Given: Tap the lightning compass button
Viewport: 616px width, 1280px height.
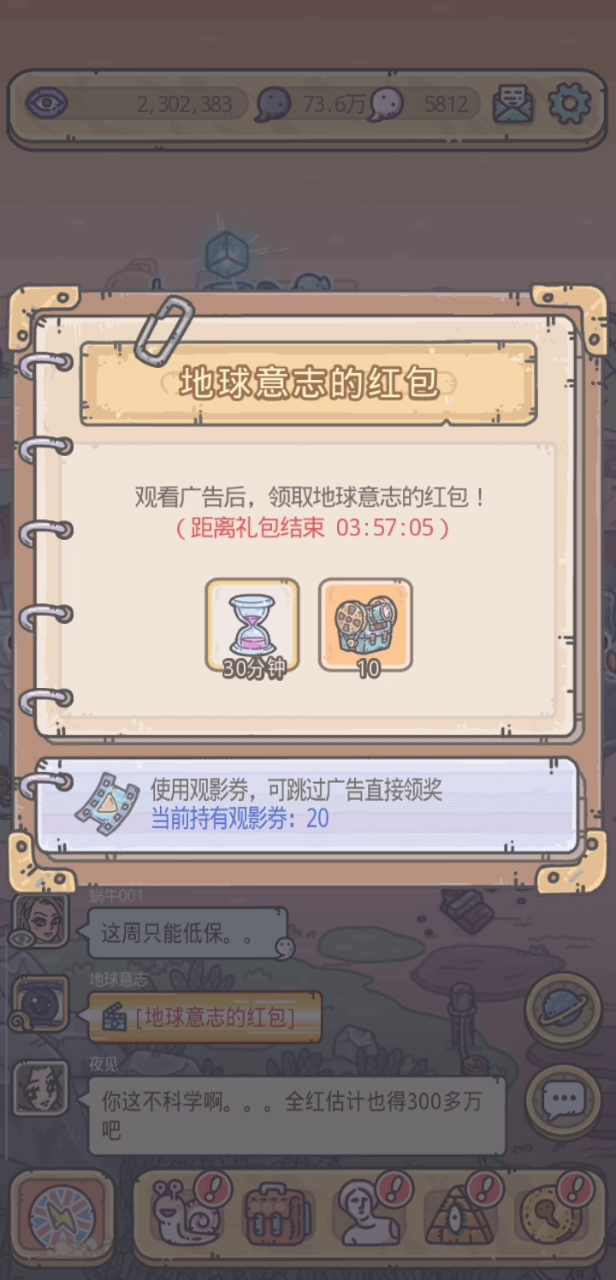Looking at the screenshot, I should coord(62,1214).
